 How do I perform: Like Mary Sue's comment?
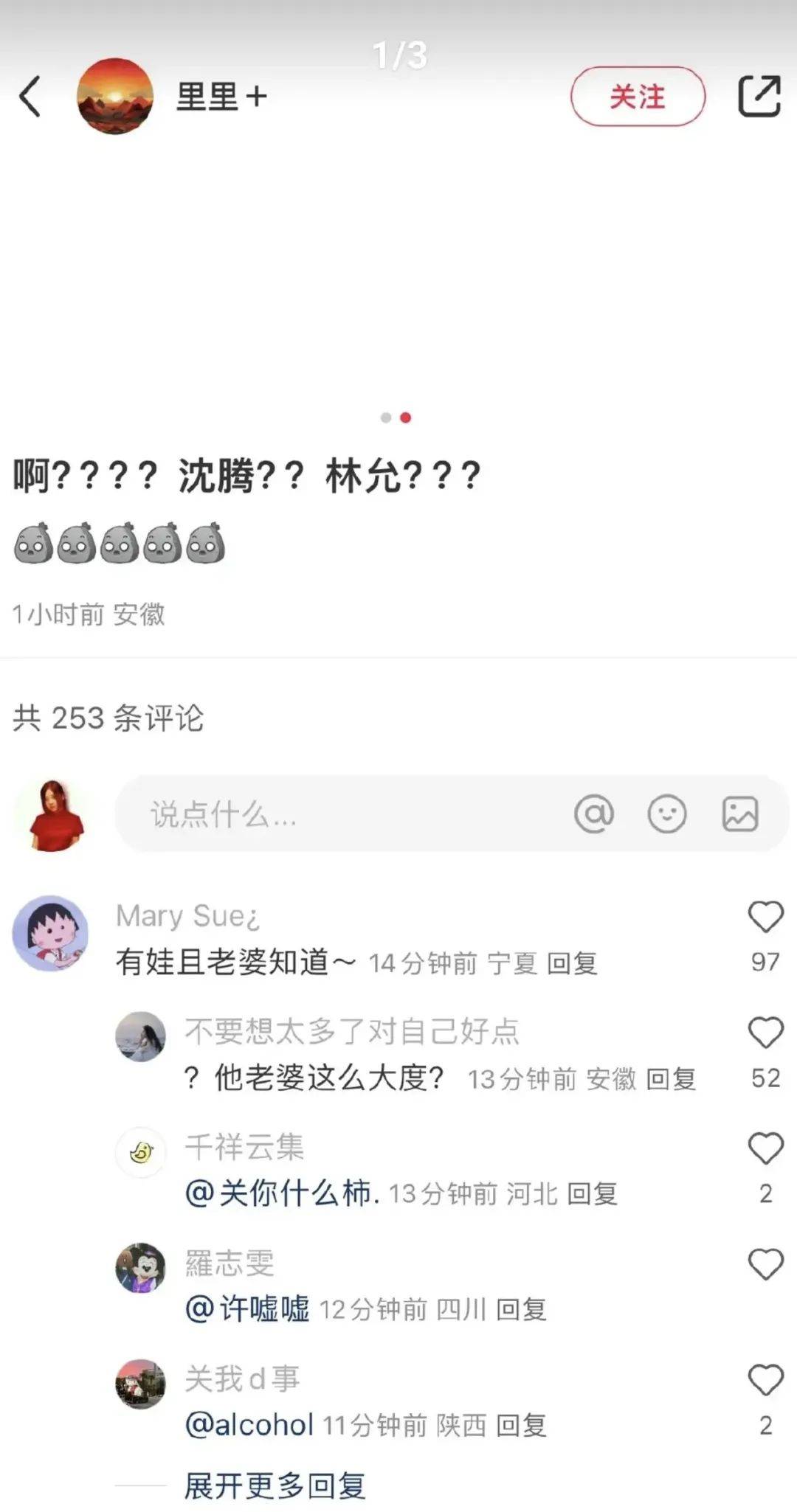(765, 918)
